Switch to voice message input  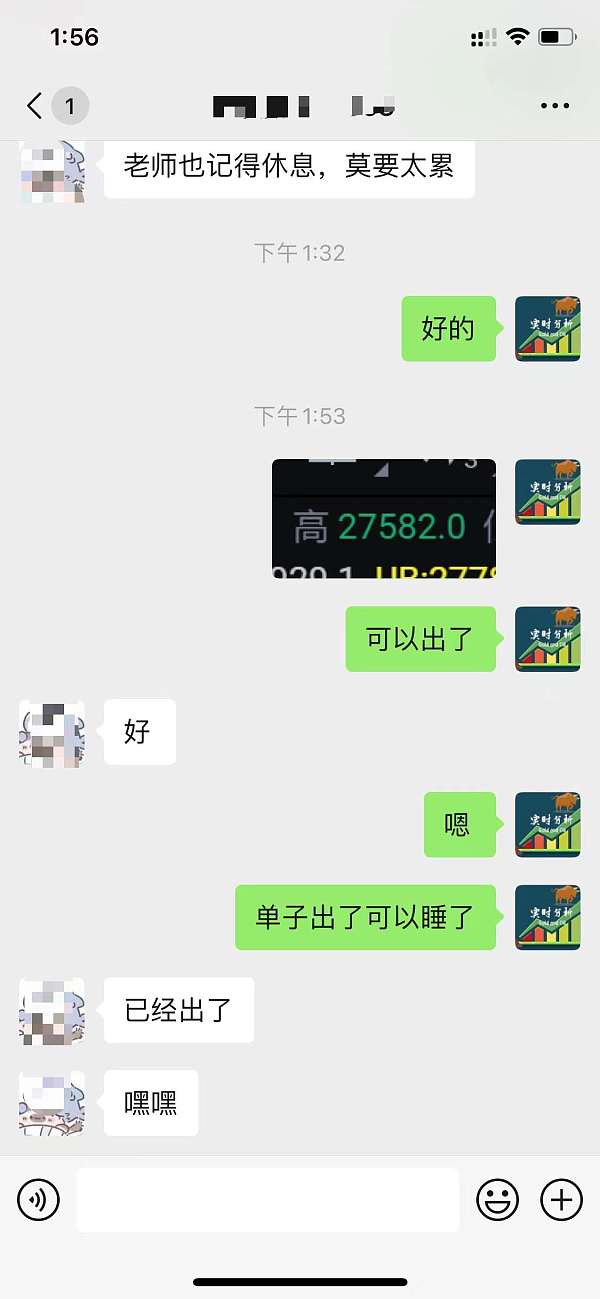point(39,1199)
